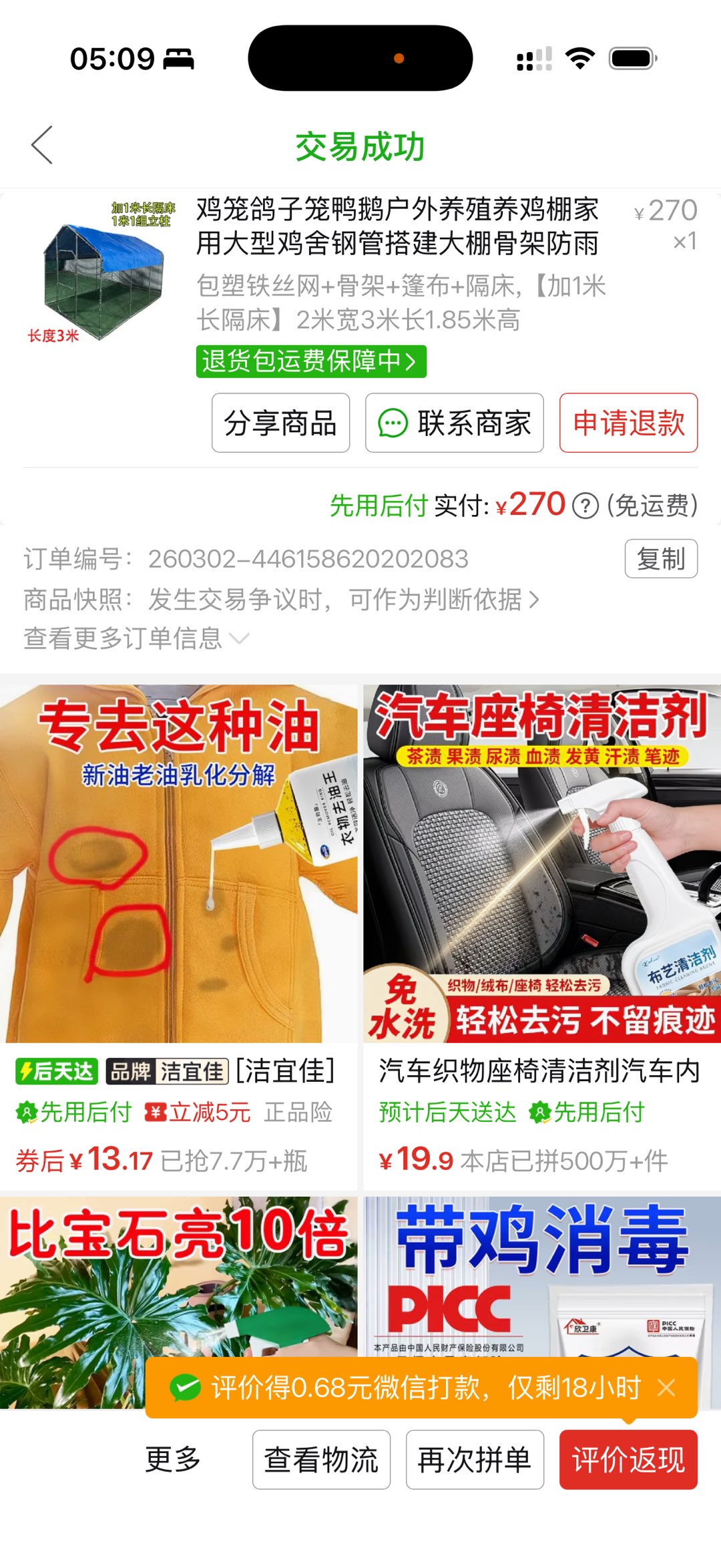Tap 再次拼单 to reorder
This screenshot has width=721, height=1568.
point(475,1459)
